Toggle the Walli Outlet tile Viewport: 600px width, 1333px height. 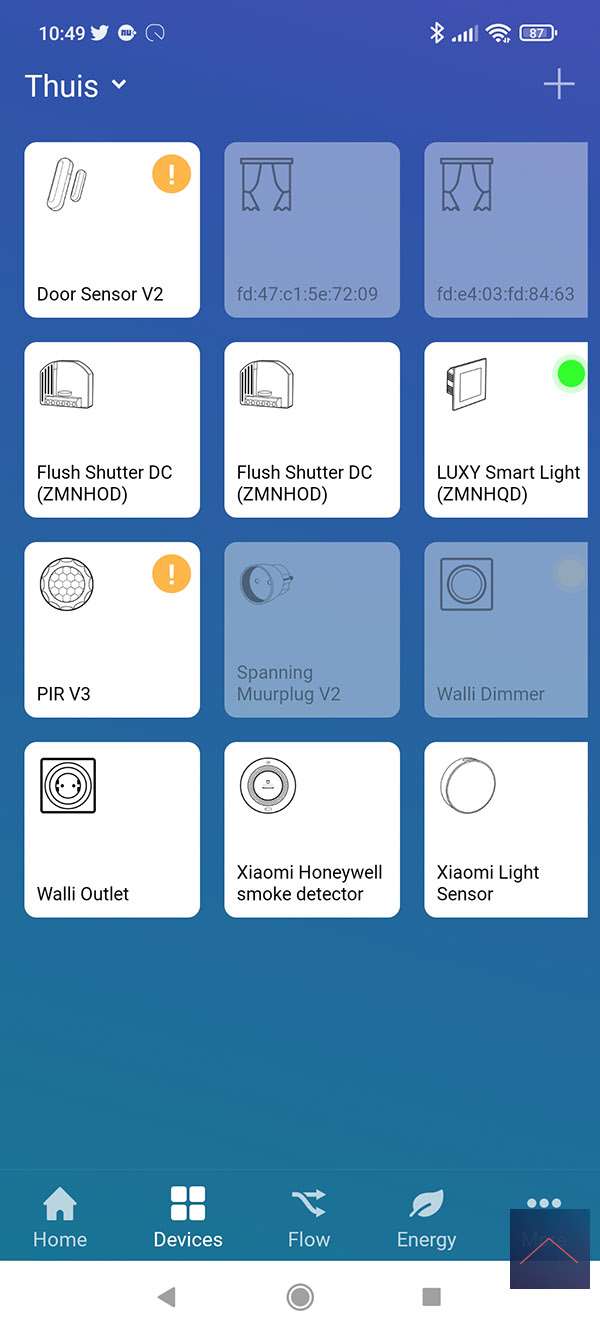point(112,830)
